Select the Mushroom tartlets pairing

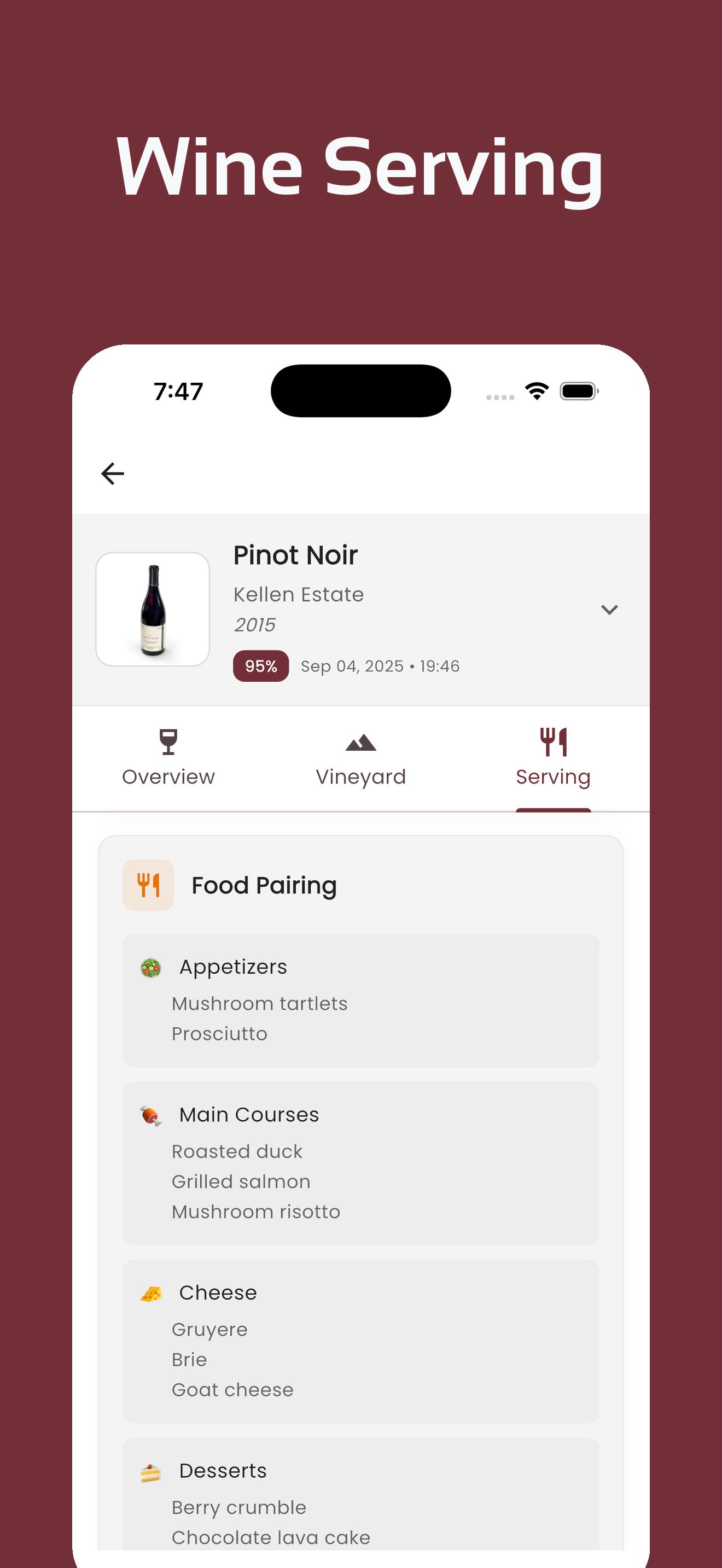tap(260, 1003)
